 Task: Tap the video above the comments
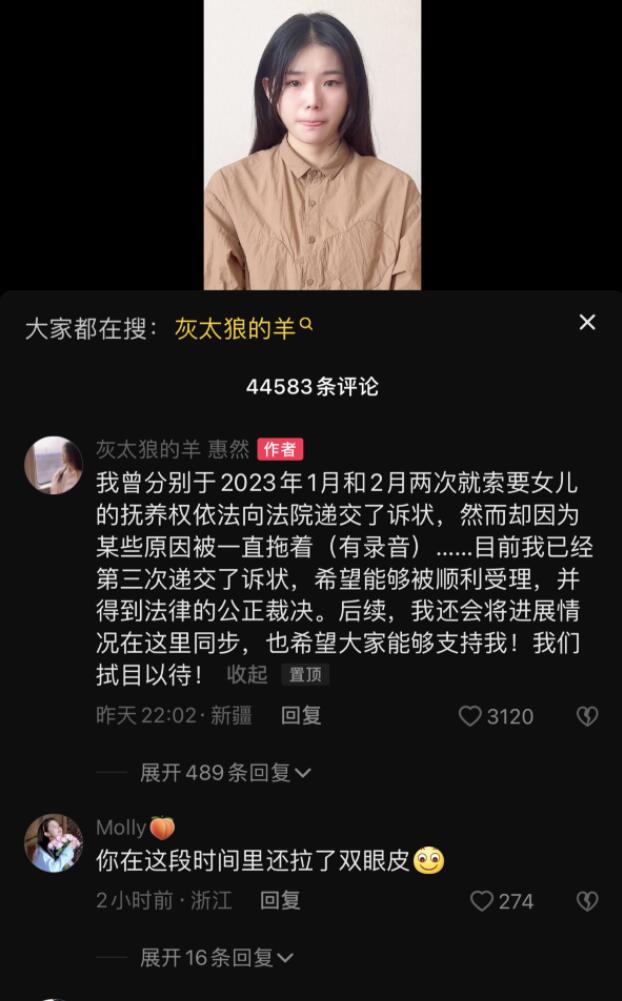coord(312,145)
